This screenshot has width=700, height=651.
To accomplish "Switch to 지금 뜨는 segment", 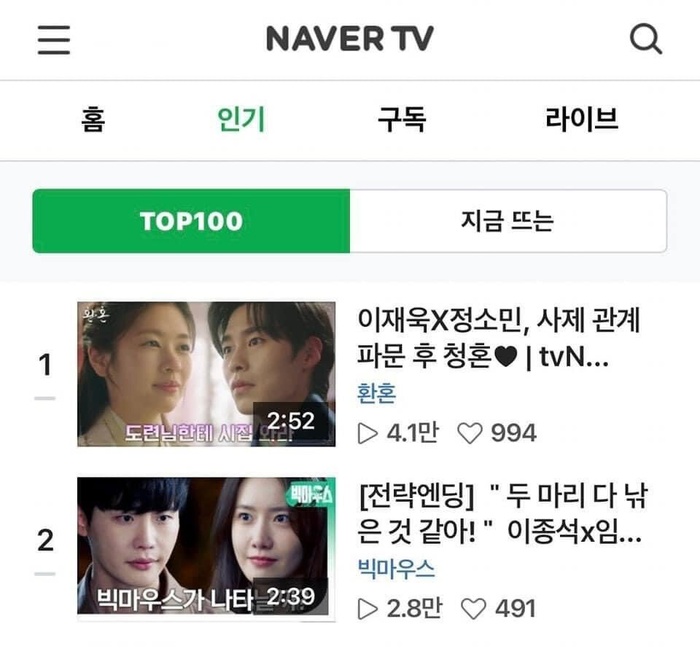I will point(508,221).
